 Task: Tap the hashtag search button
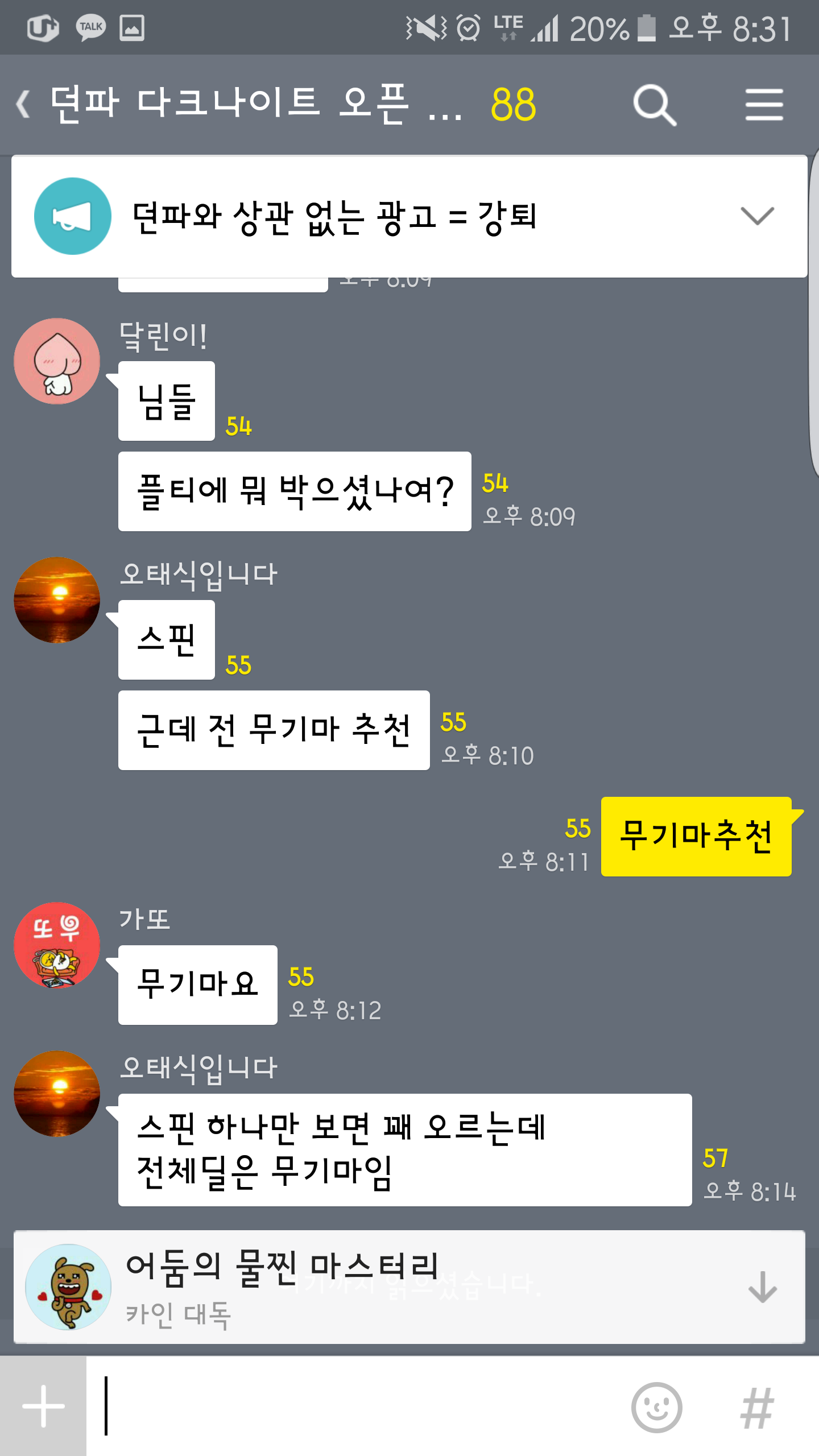pyautogui.click(x=757, y=1408)
